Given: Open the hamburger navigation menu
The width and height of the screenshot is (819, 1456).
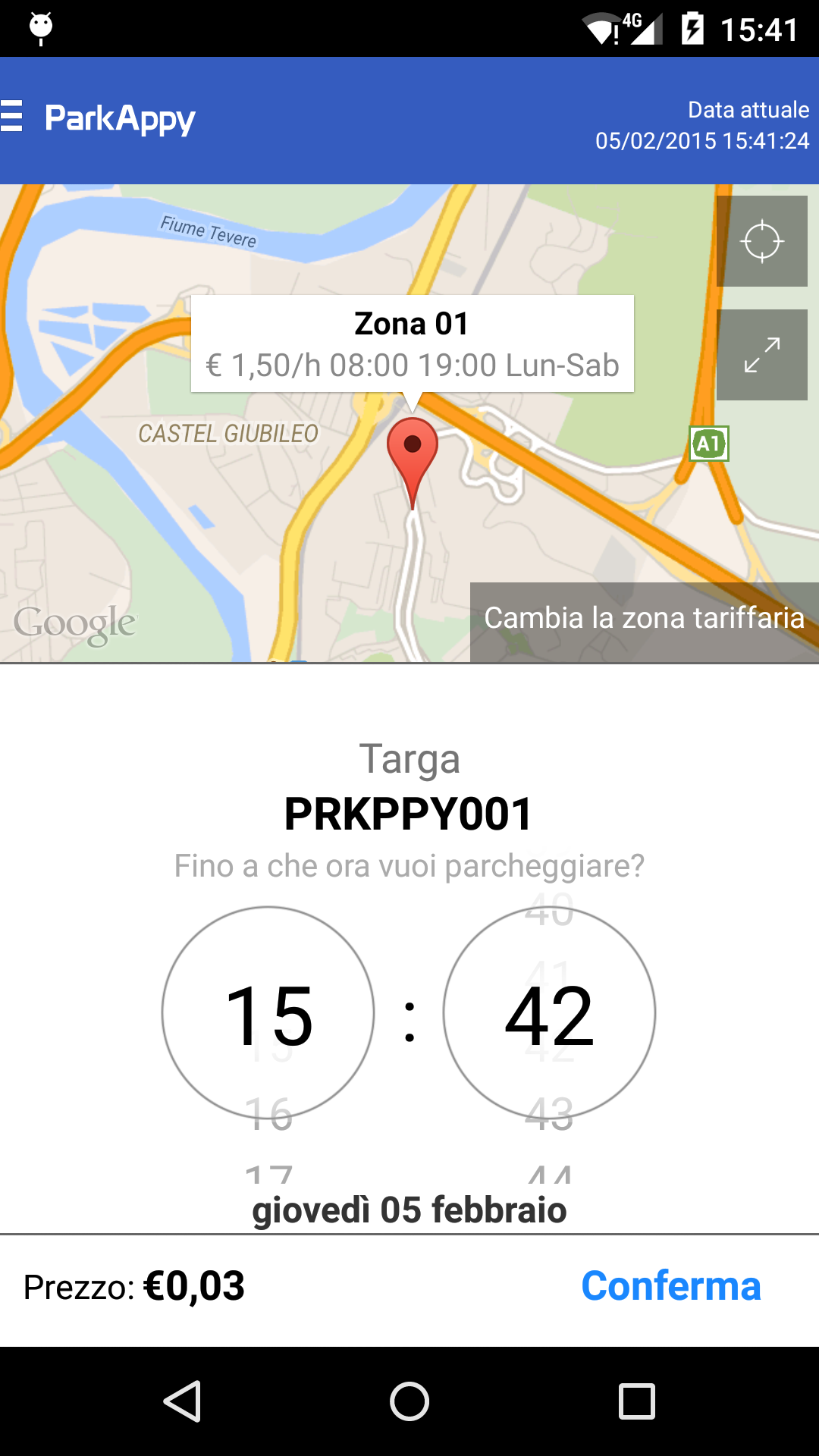Looking at the screenshot, I should (12, 117).
